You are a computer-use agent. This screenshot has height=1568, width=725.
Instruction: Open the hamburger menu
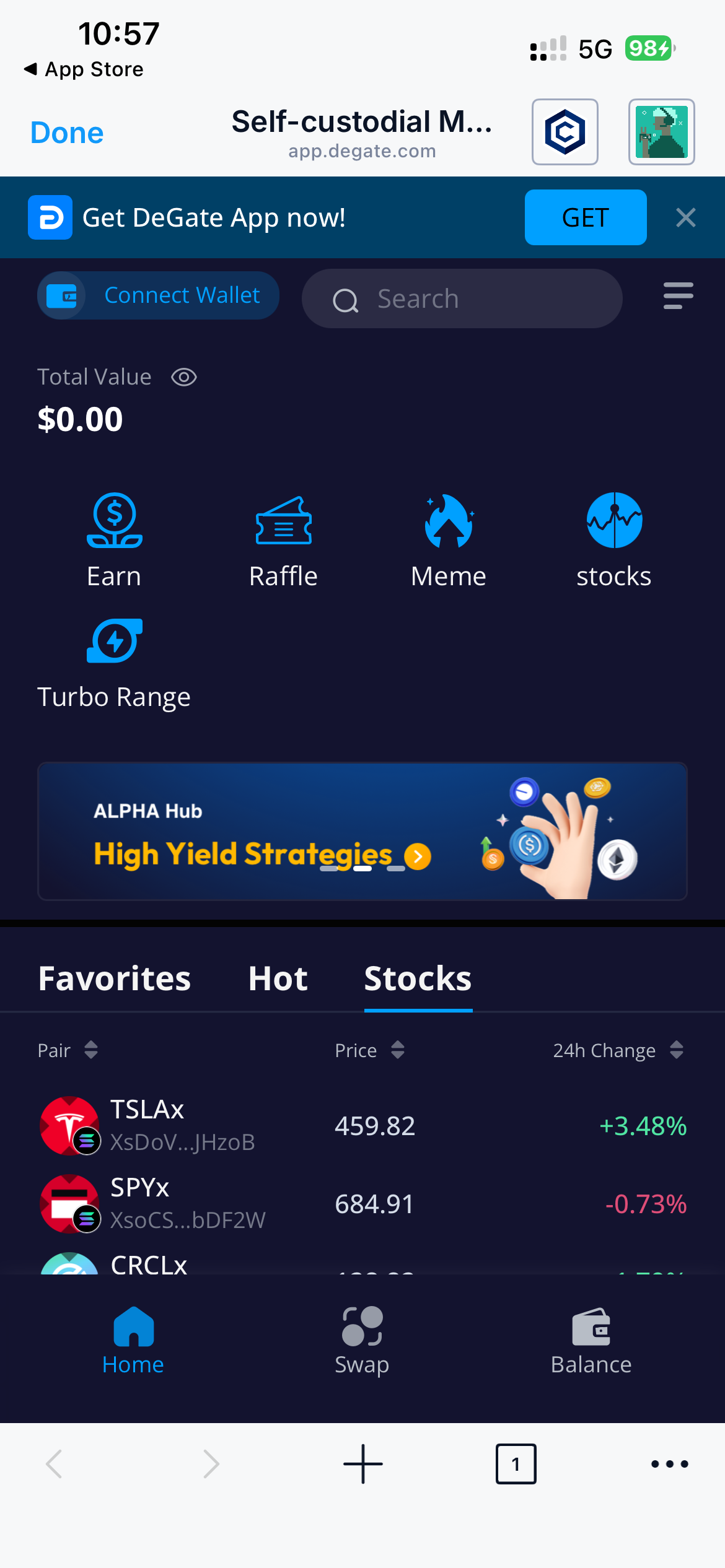[678, 296]
